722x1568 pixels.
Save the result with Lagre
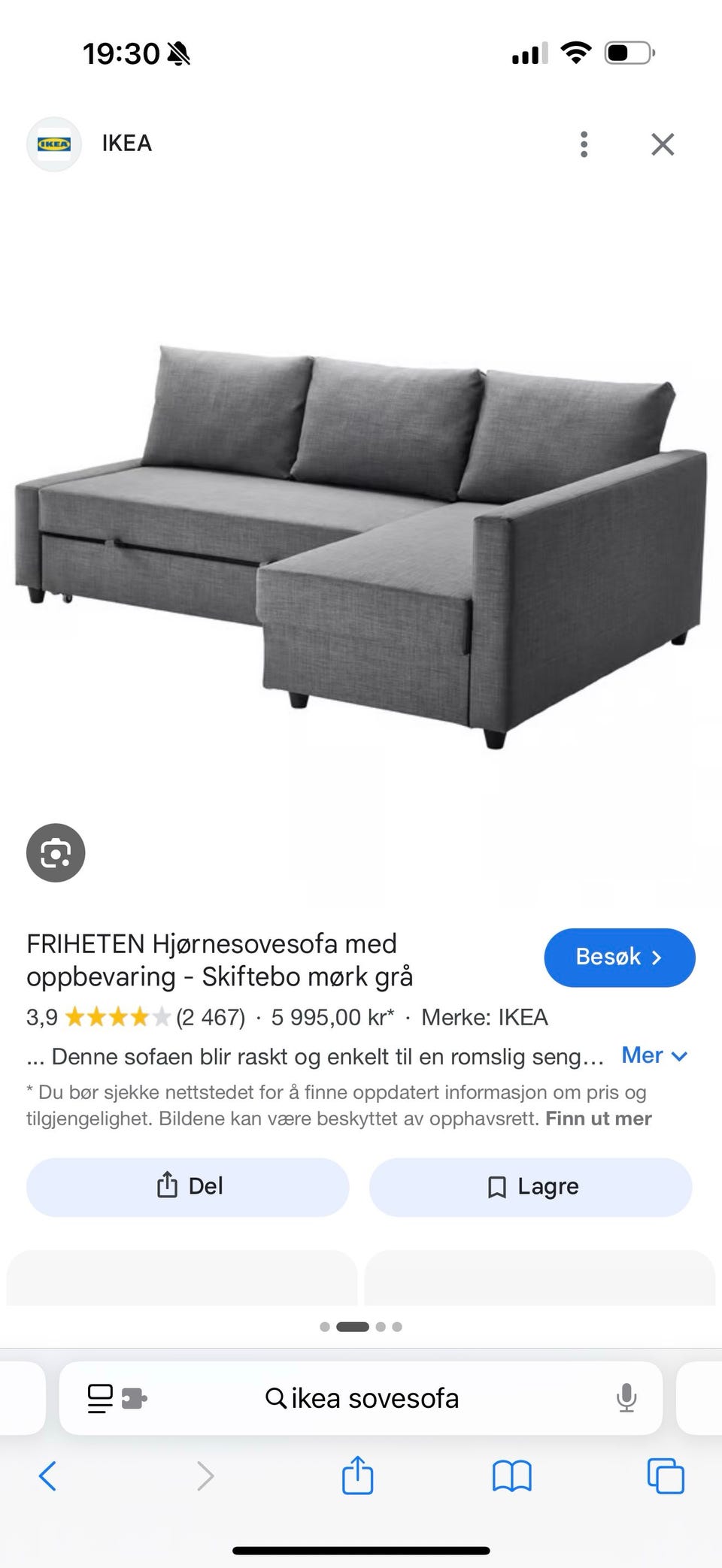(x=529, y=1186)
